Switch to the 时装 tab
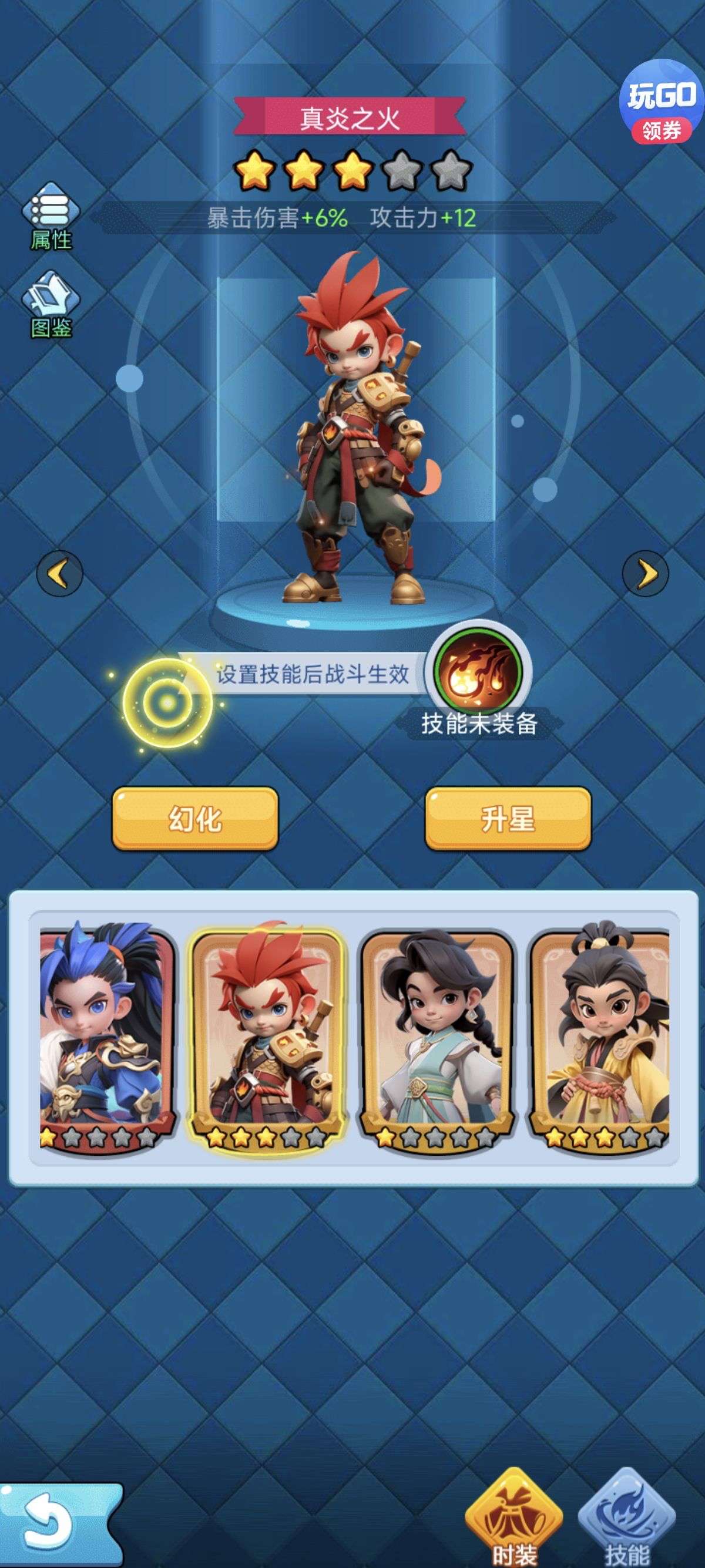Viewport: 705px width, 1568px height. coord(515,1519)
